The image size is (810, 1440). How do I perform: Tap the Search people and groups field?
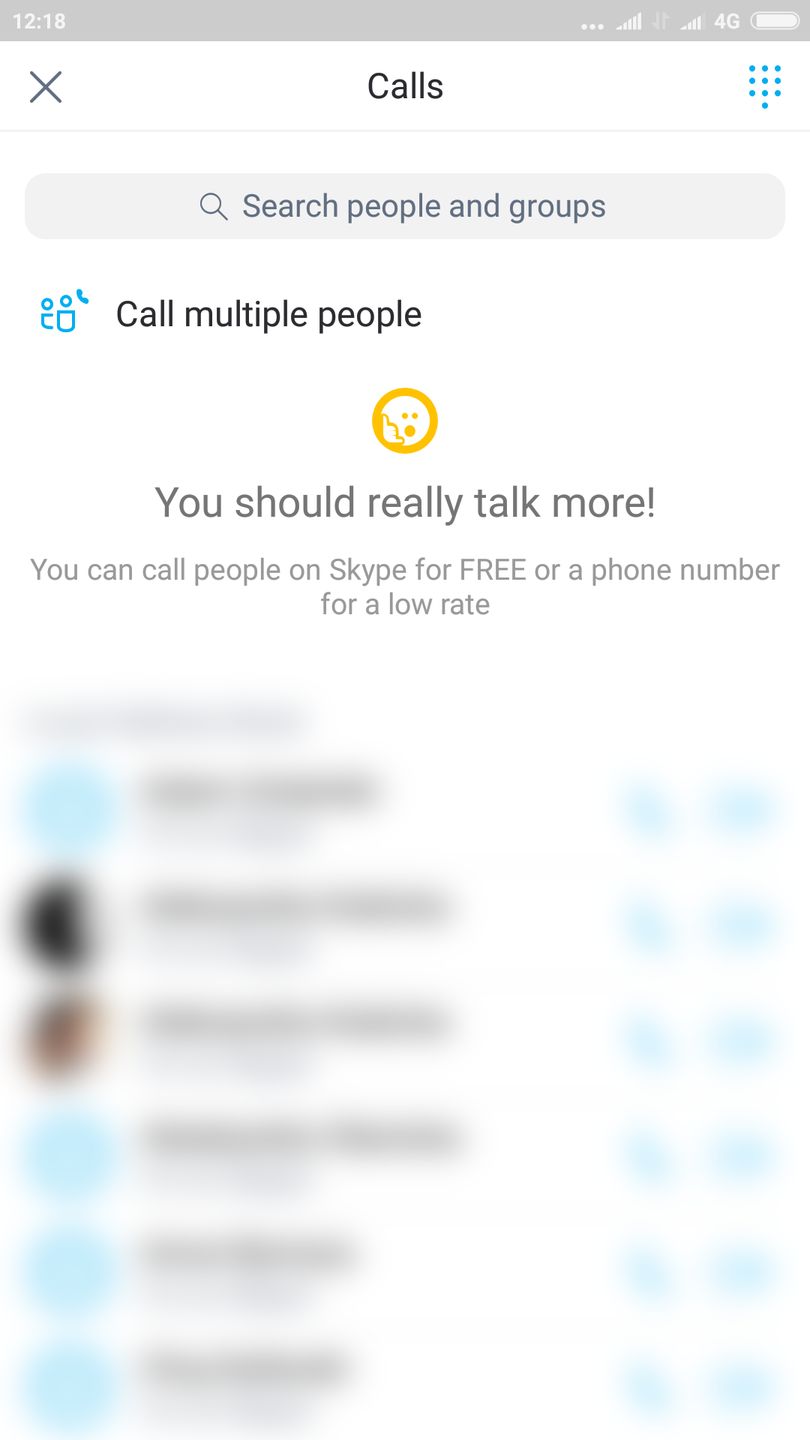tap(405, 206)
